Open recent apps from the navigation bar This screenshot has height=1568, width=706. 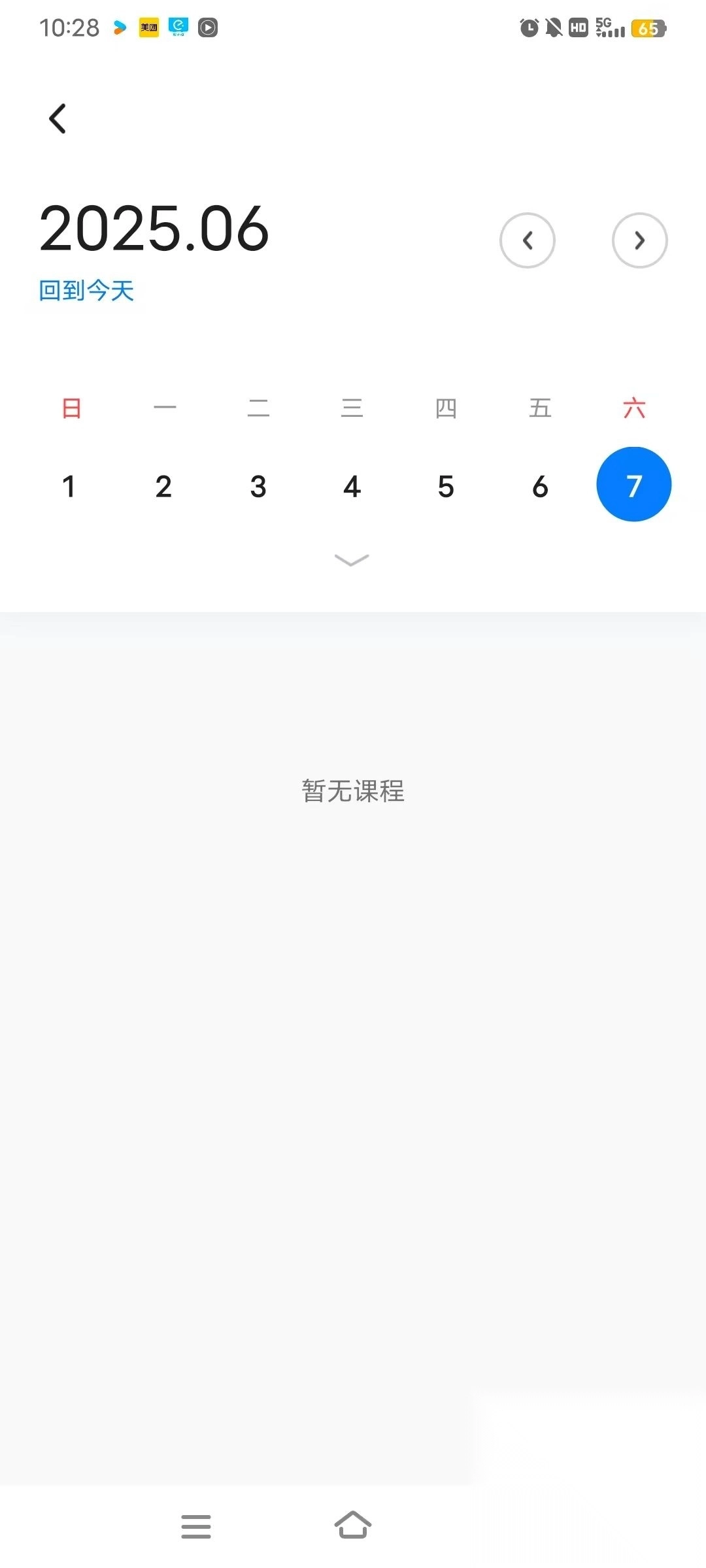(x=196, y=1526)
